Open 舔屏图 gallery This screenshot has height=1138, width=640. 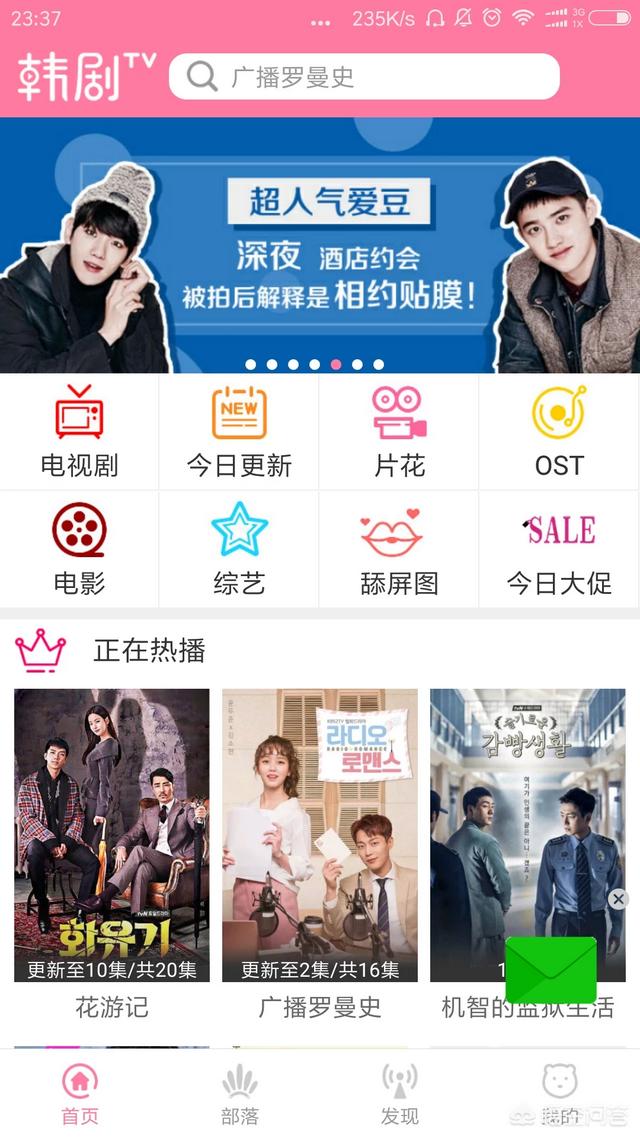[399, 549]
